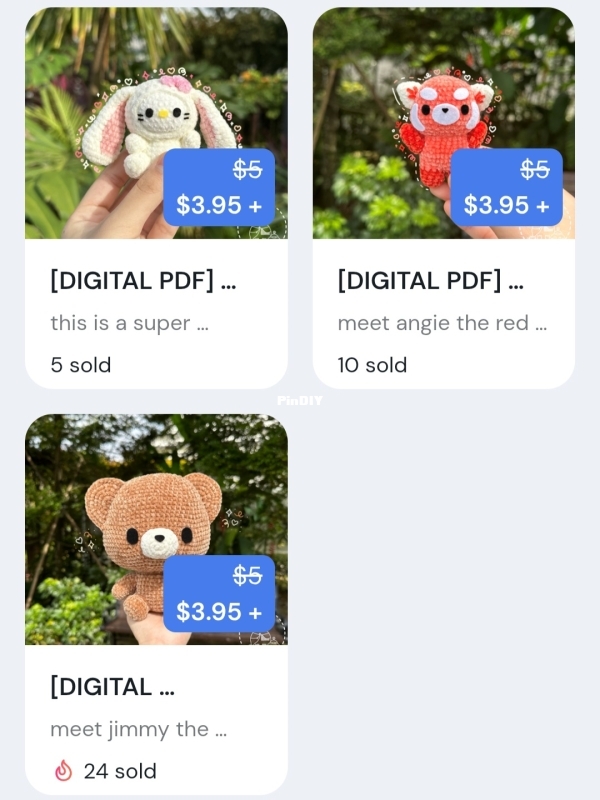Select the jimmy the bear pattern card
600x800 pixels.
point(156,605)
